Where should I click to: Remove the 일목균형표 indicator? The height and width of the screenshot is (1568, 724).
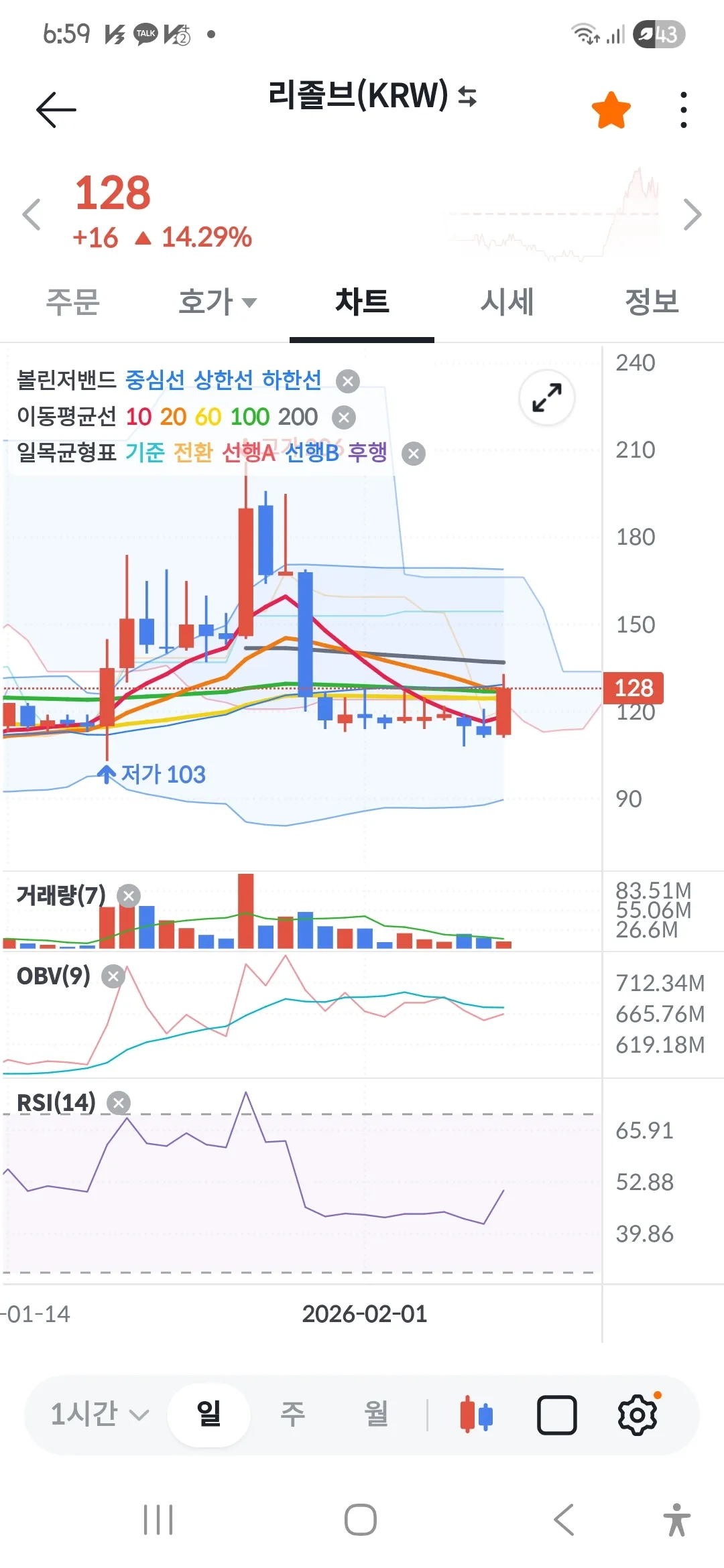(414, 454)
